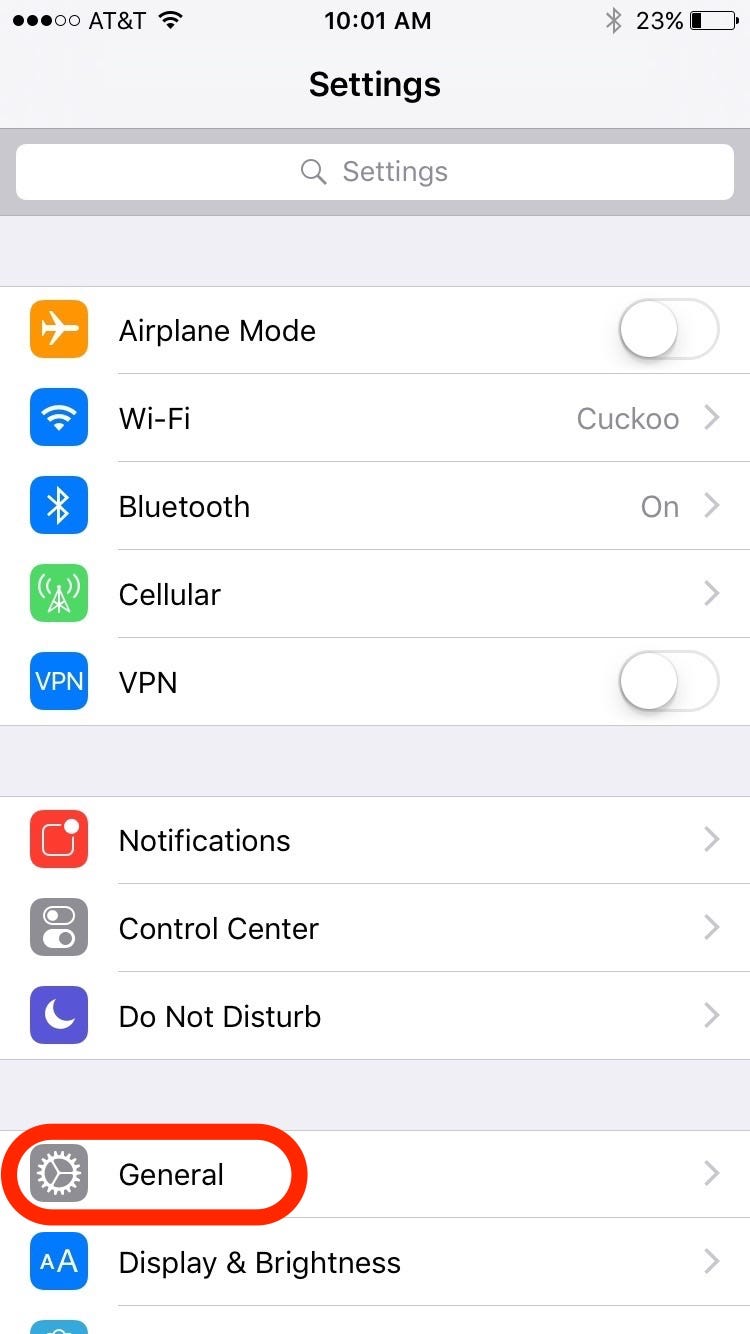This screenshot has width=750, height=1334.
Task: Open Wi-Fi settings
Action: [x=375, y=418]
